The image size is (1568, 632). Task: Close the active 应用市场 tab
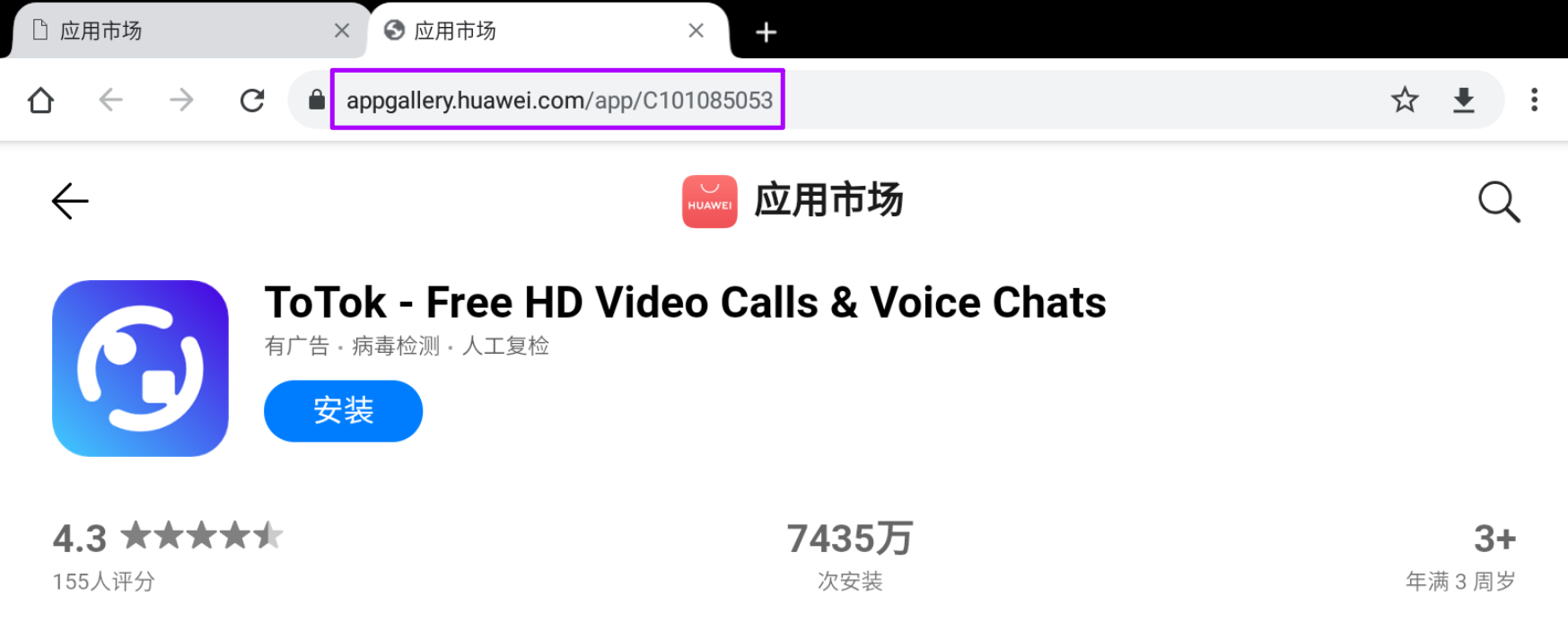696,31
